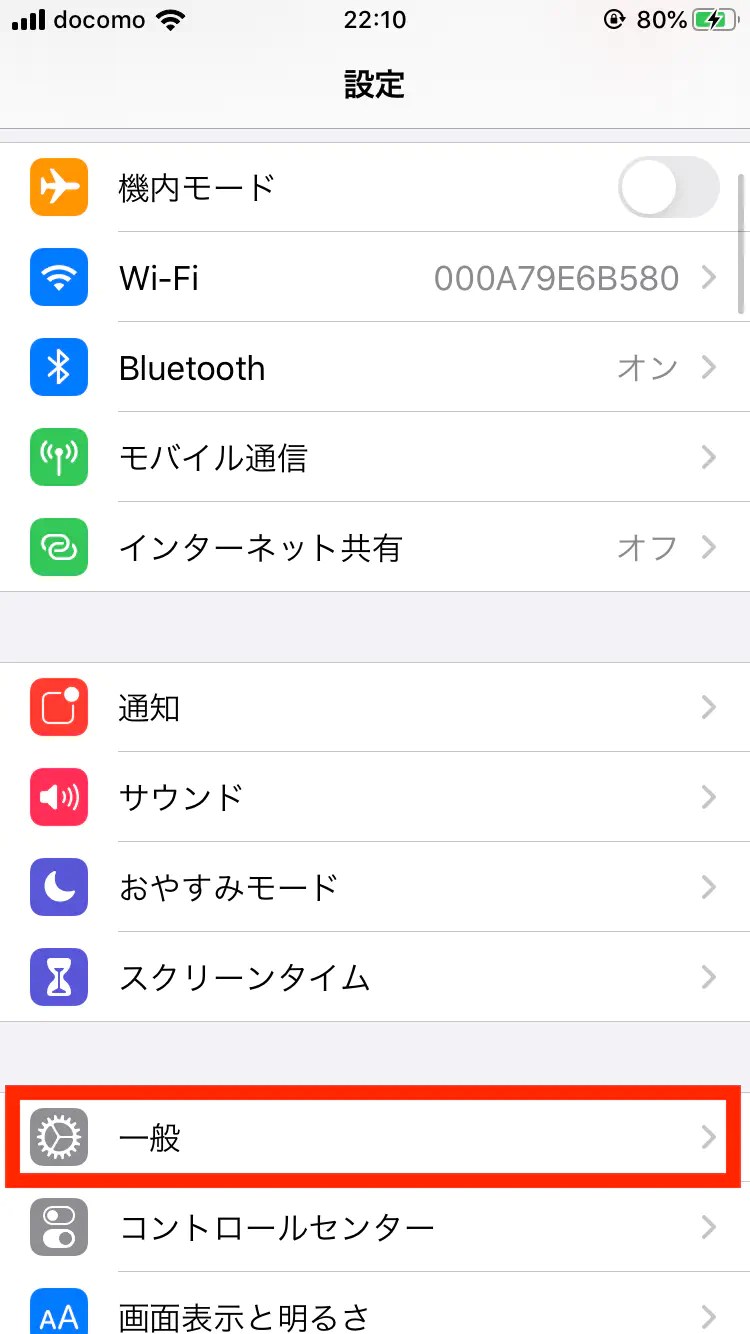The height and width of the screenshot is (1334, 750).
Task: Enable 機内モード with the switch
Action: click(668, 187)
